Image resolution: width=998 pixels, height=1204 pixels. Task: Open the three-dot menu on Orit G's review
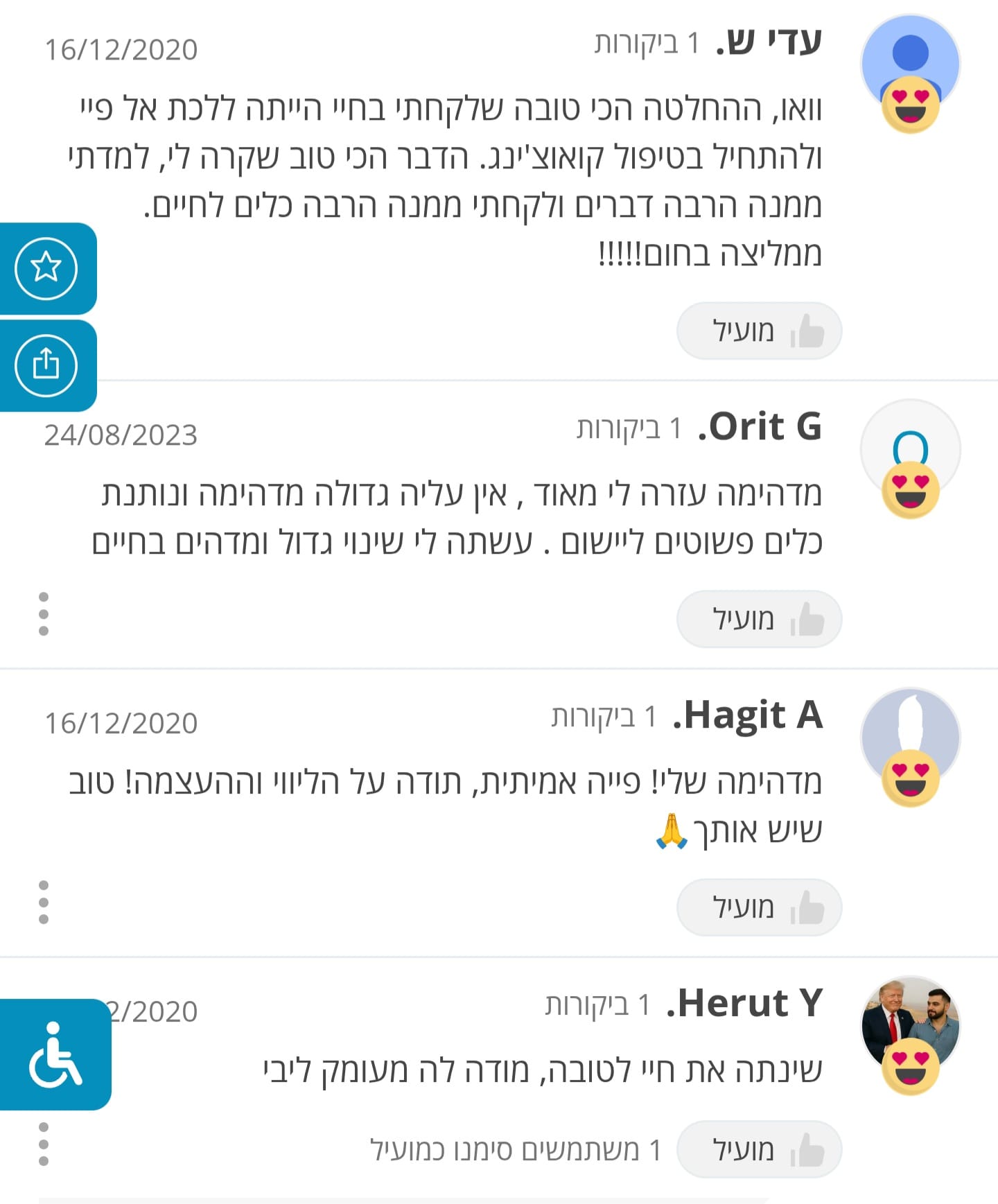pyautogui.click(x=44, y=614)
